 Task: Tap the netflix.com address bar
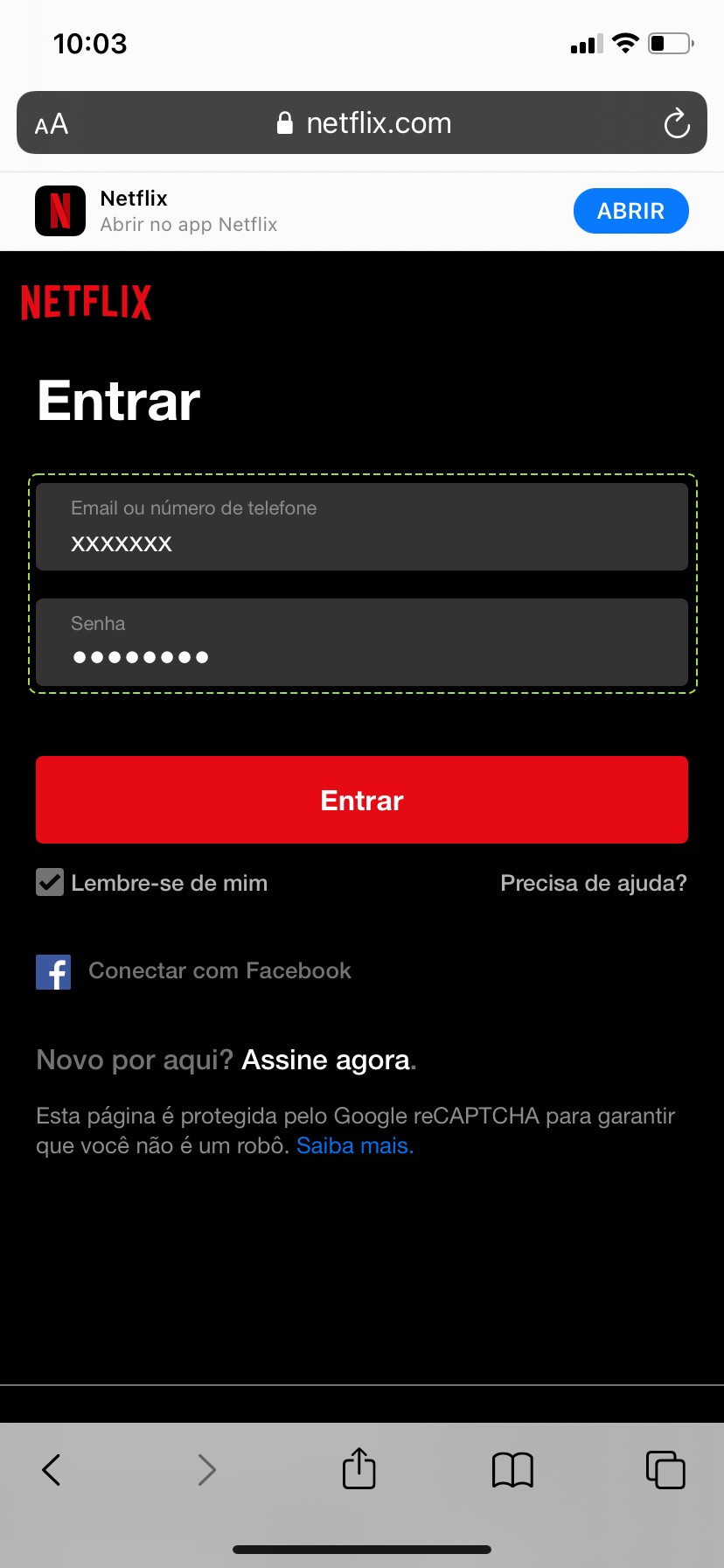tap(367, 123)
